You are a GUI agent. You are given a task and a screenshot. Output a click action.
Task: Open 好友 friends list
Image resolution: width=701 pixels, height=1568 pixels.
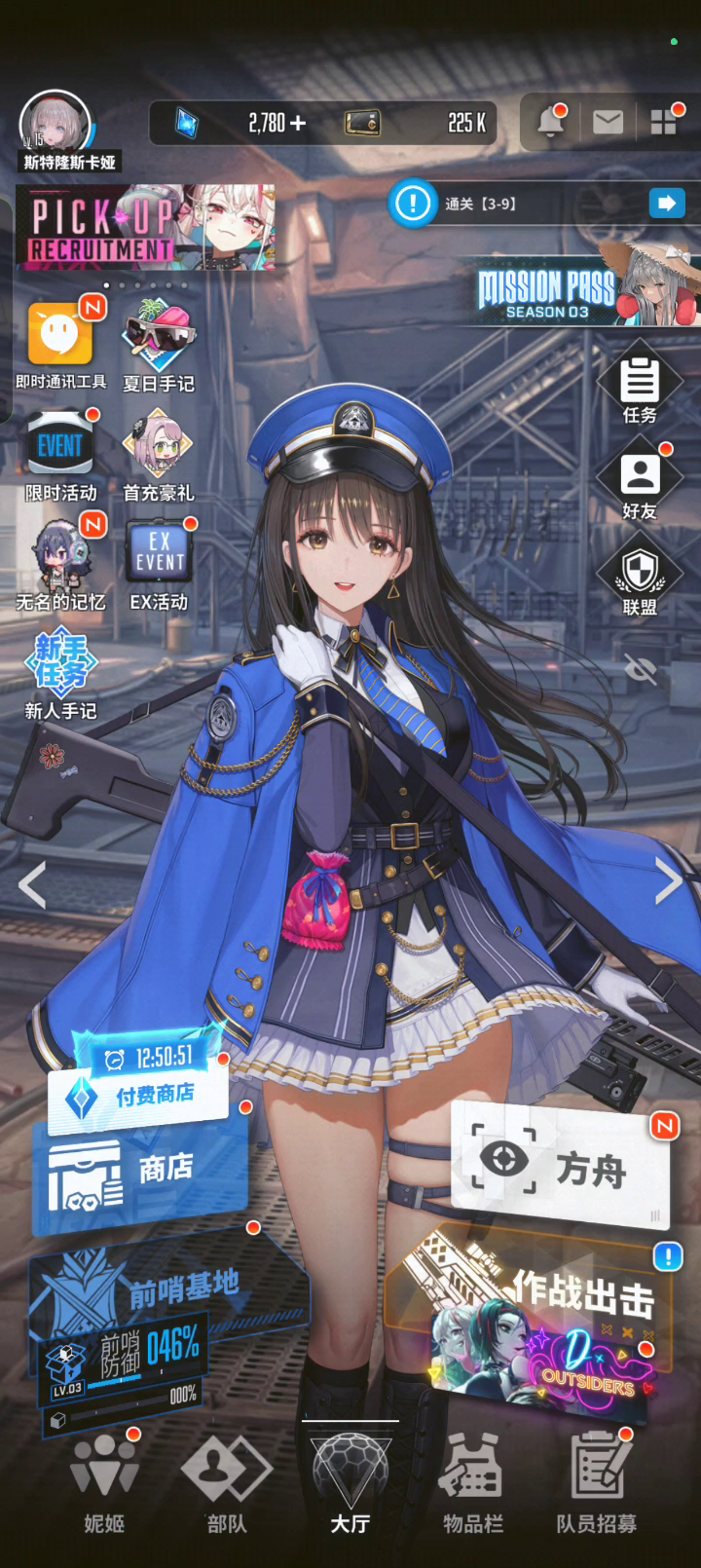pos(640,481)
